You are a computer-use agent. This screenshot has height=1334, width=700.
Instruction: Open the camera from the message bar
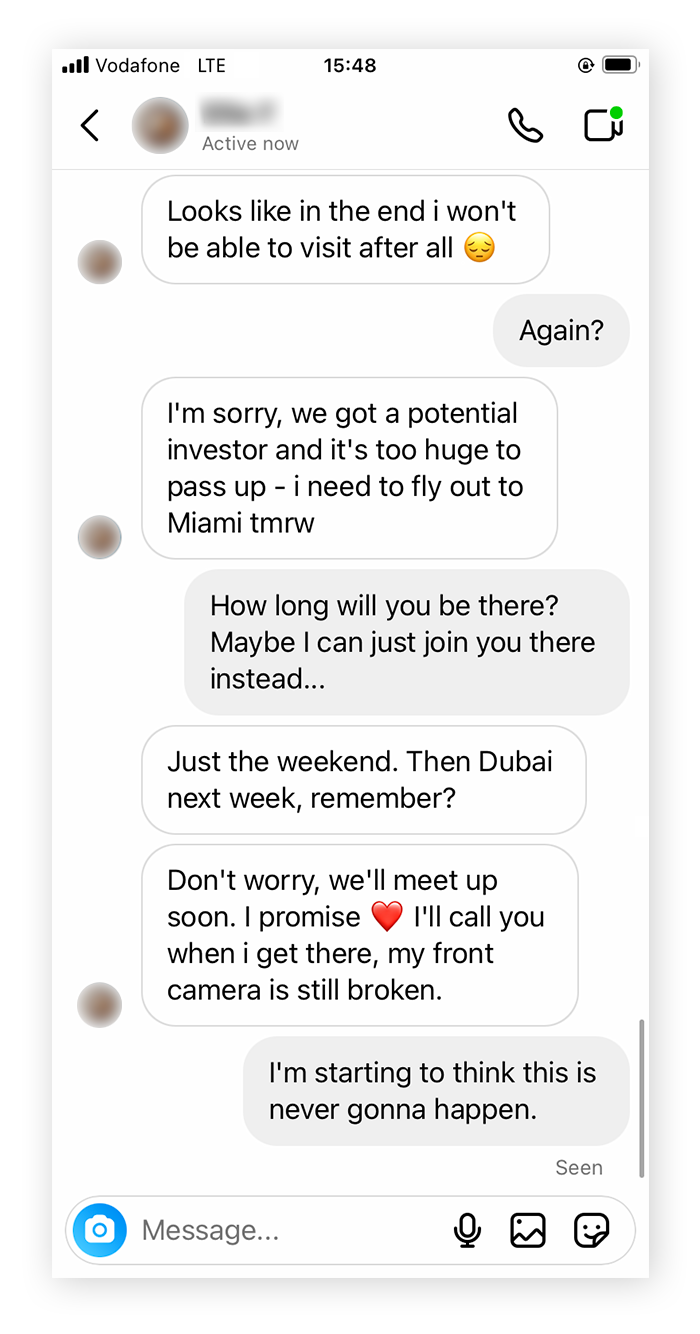point(99,1229)
